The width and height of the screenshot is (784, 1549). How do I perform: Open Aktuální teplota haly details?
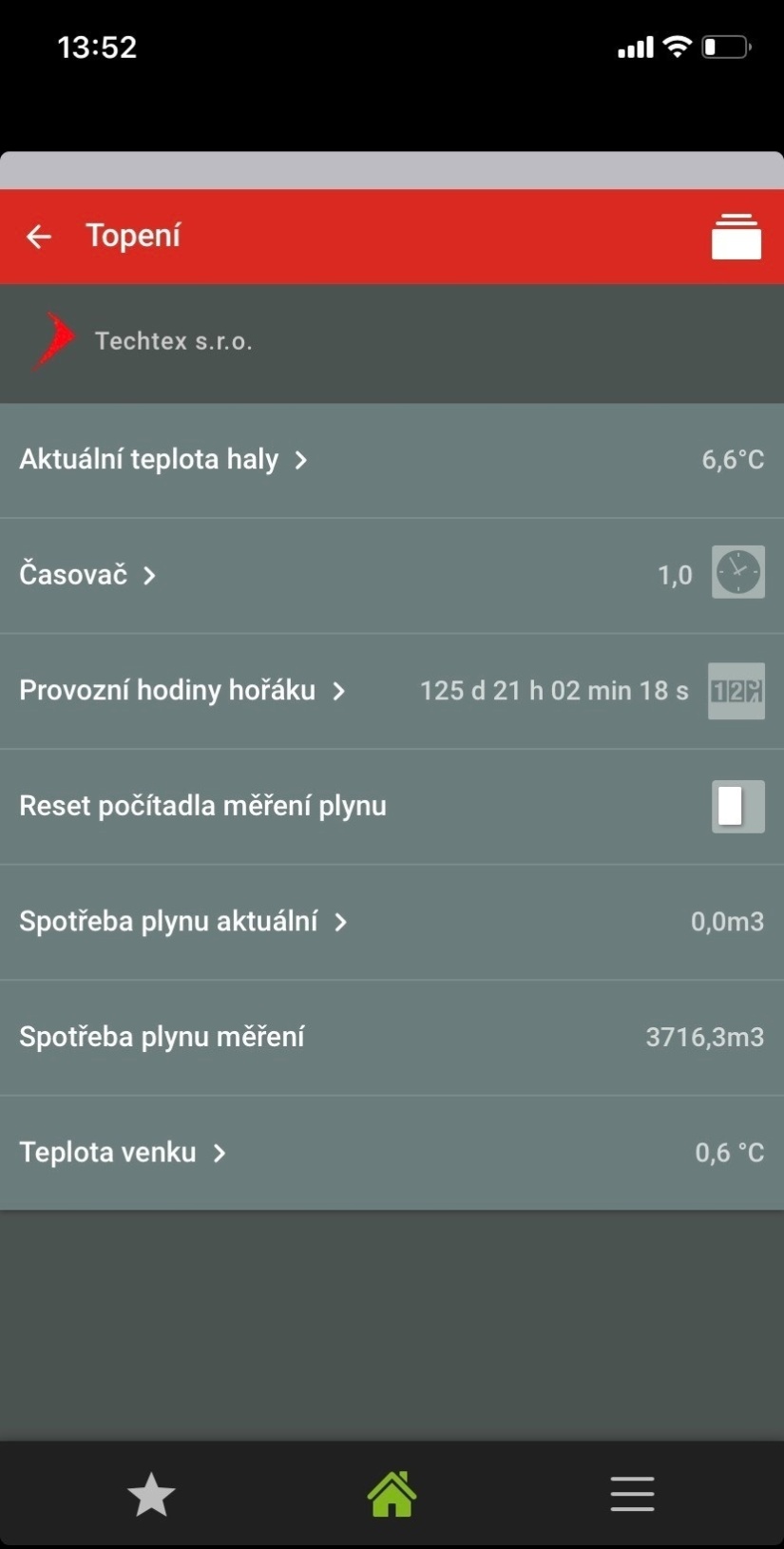(x=163, y=460)
